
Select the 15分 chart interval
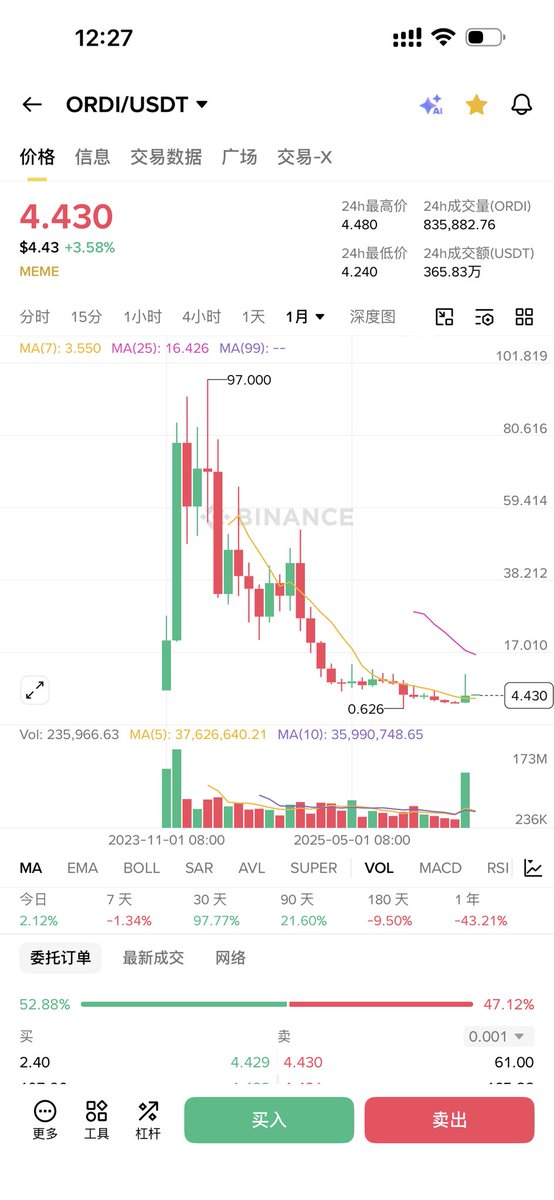86,317
